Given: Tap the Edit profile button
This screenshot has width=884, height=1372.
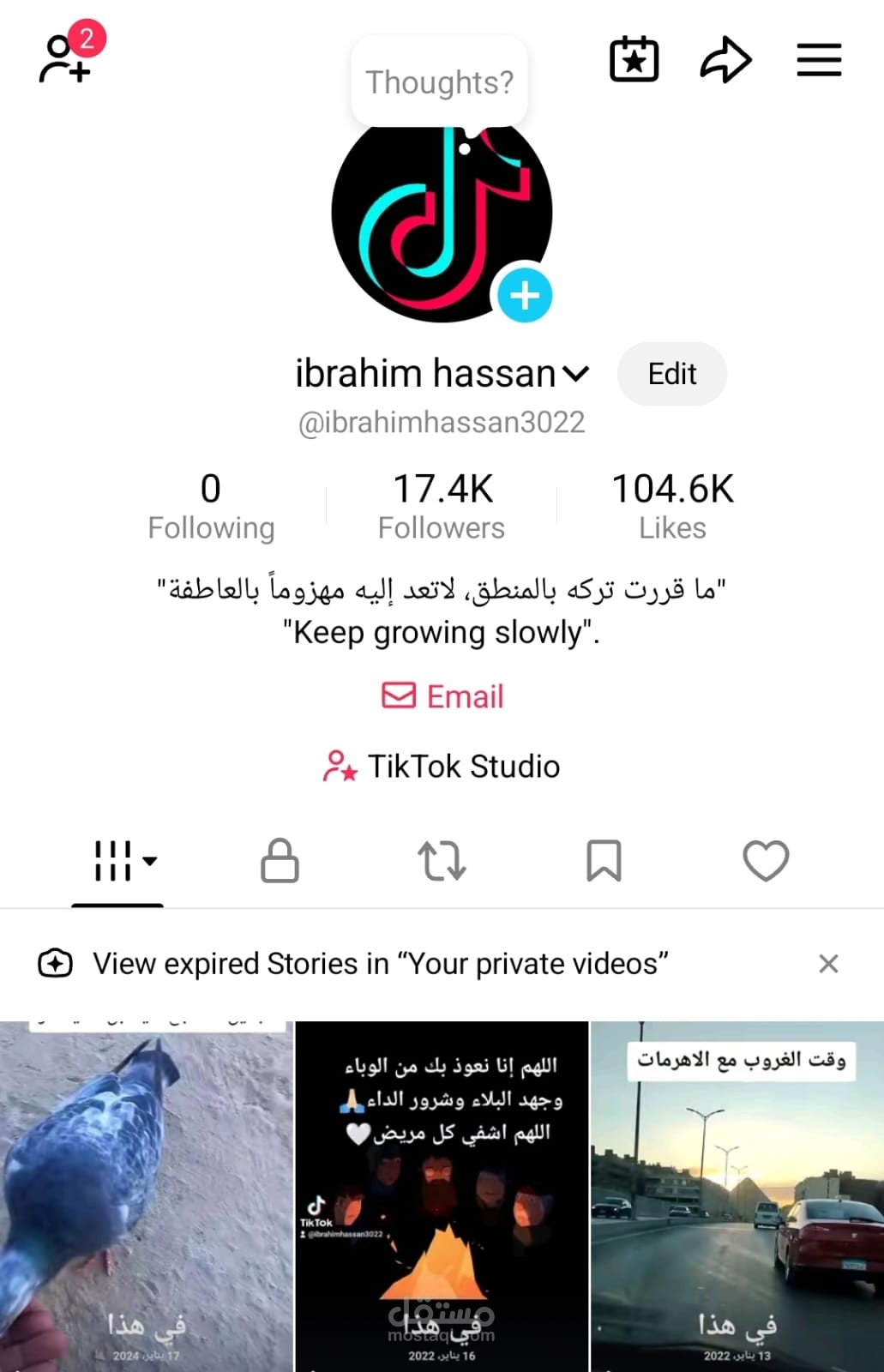Looking at the screenshot, I should [x=671, y=373].
